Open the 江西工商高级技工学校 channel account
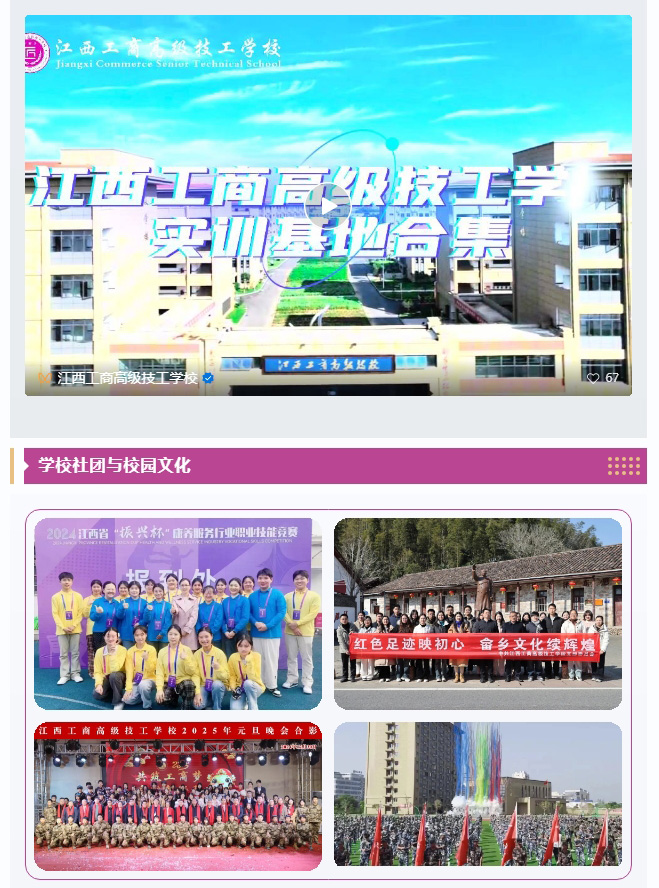Image resolution: width=659 pixels, height=888 pixels. tap(127, 378)
